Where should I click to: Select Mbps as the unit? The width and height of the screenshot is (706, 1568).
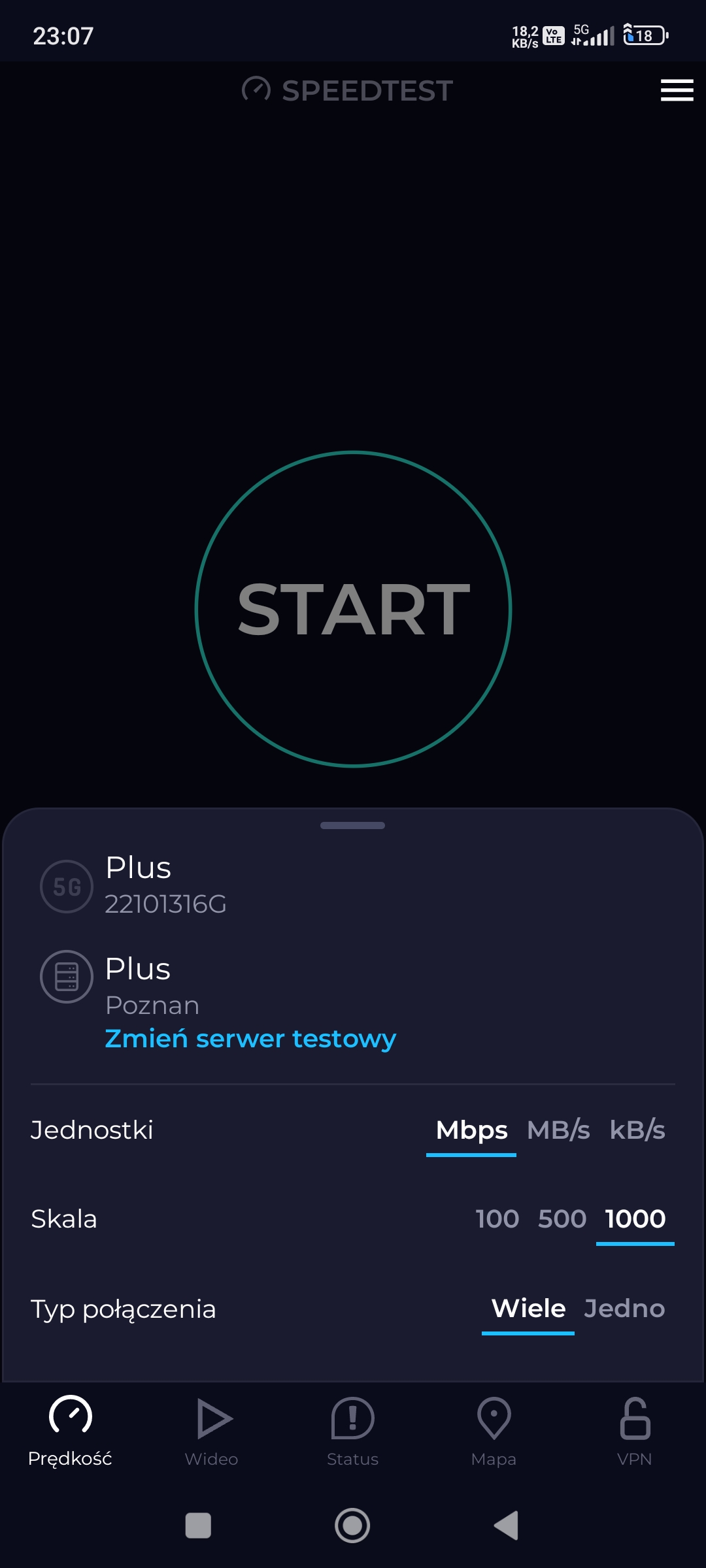coord(471,1130)
